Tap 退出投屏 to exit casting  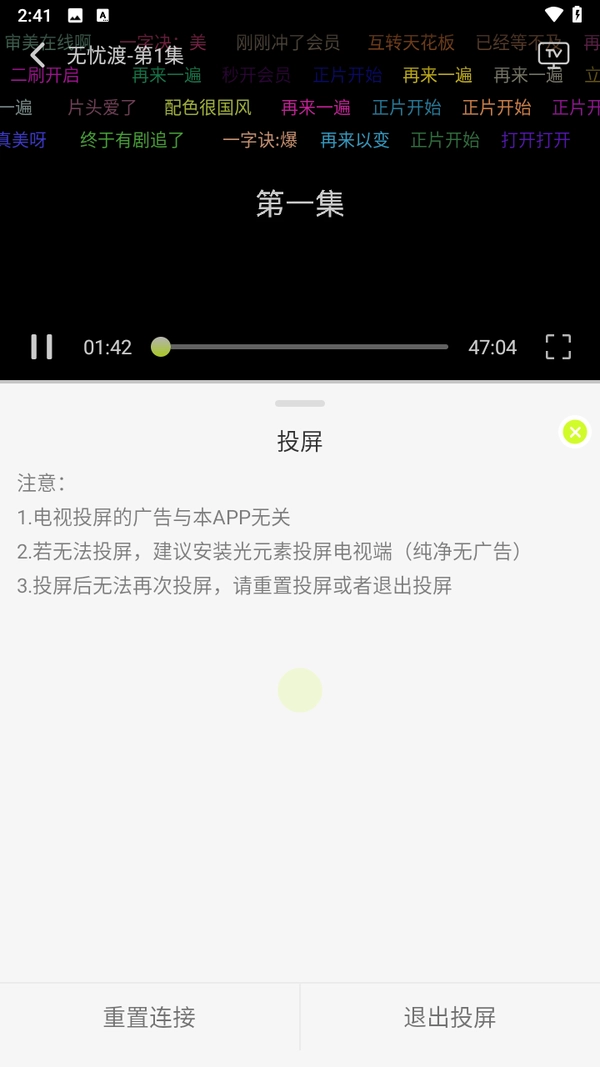tap(450, 1017)
